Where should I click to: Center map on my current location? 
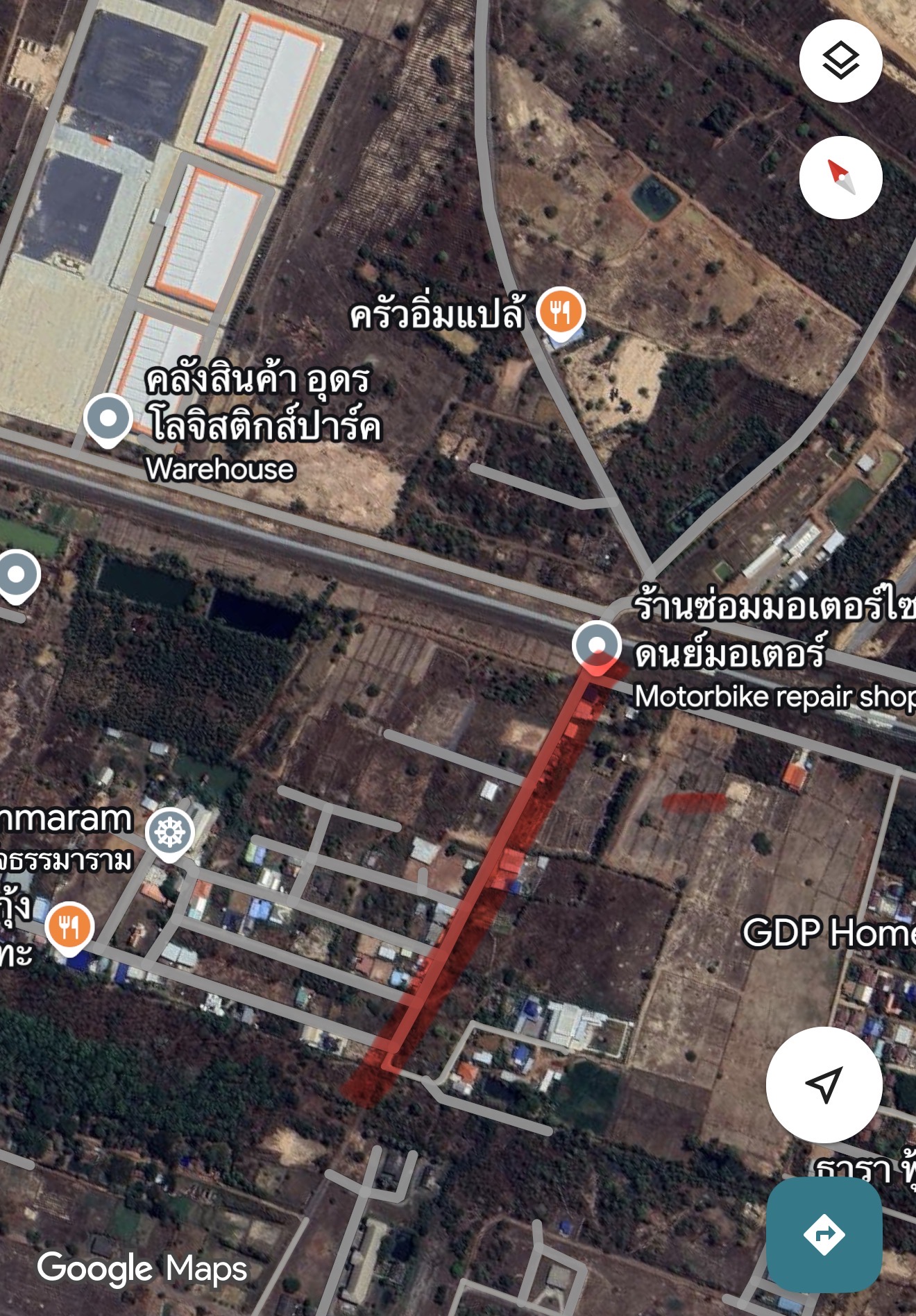tap(824, 1084)
